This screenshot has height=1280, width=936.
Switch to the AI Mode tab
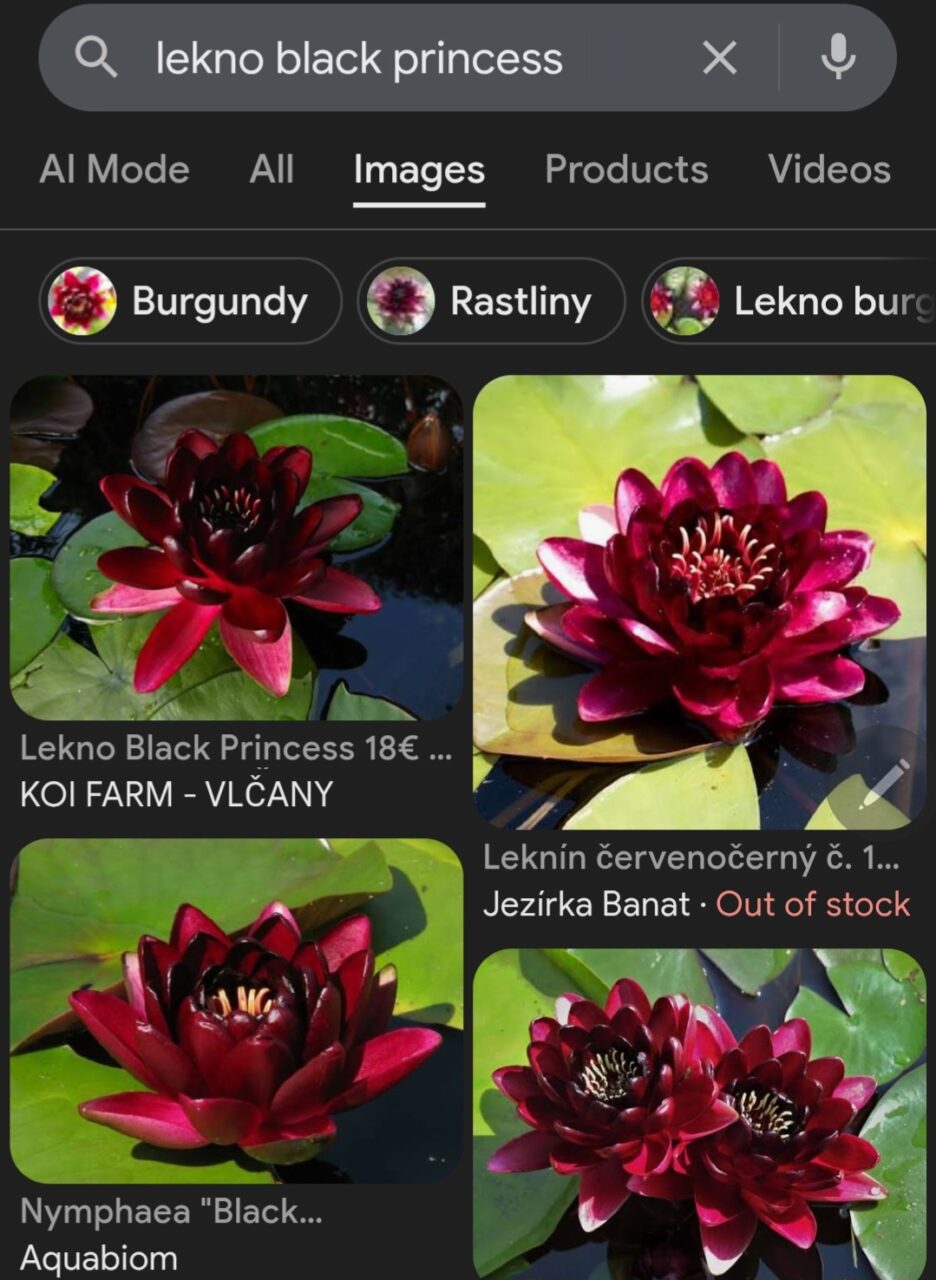pos(114,170)
